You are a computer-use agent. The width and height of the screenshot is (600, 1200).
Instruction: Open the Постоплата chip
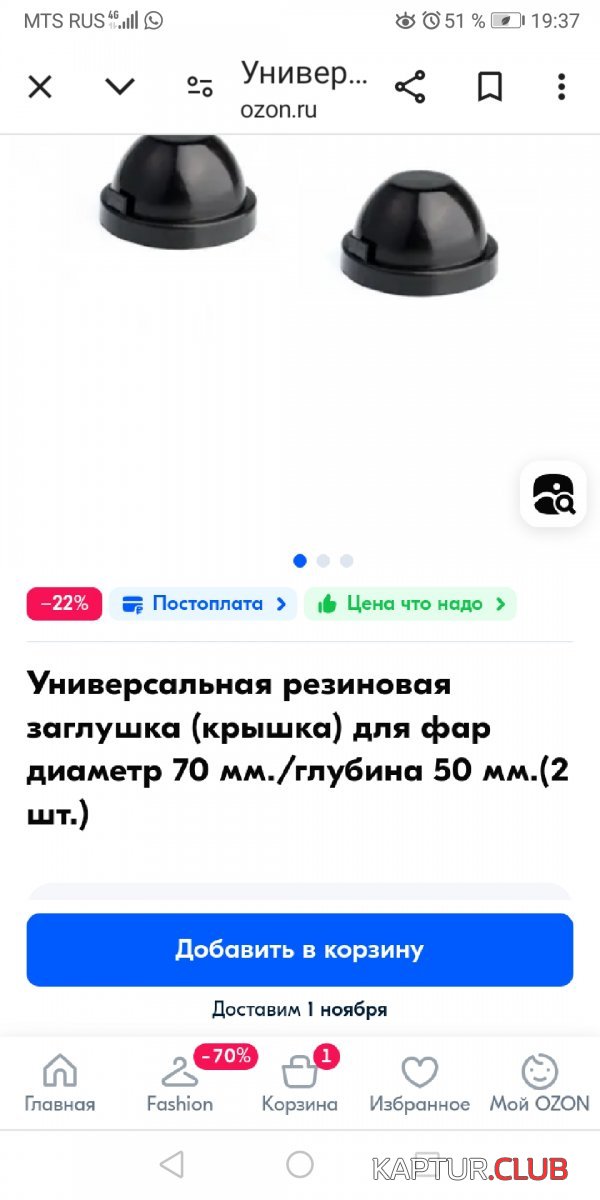click(x=204, y=604)
